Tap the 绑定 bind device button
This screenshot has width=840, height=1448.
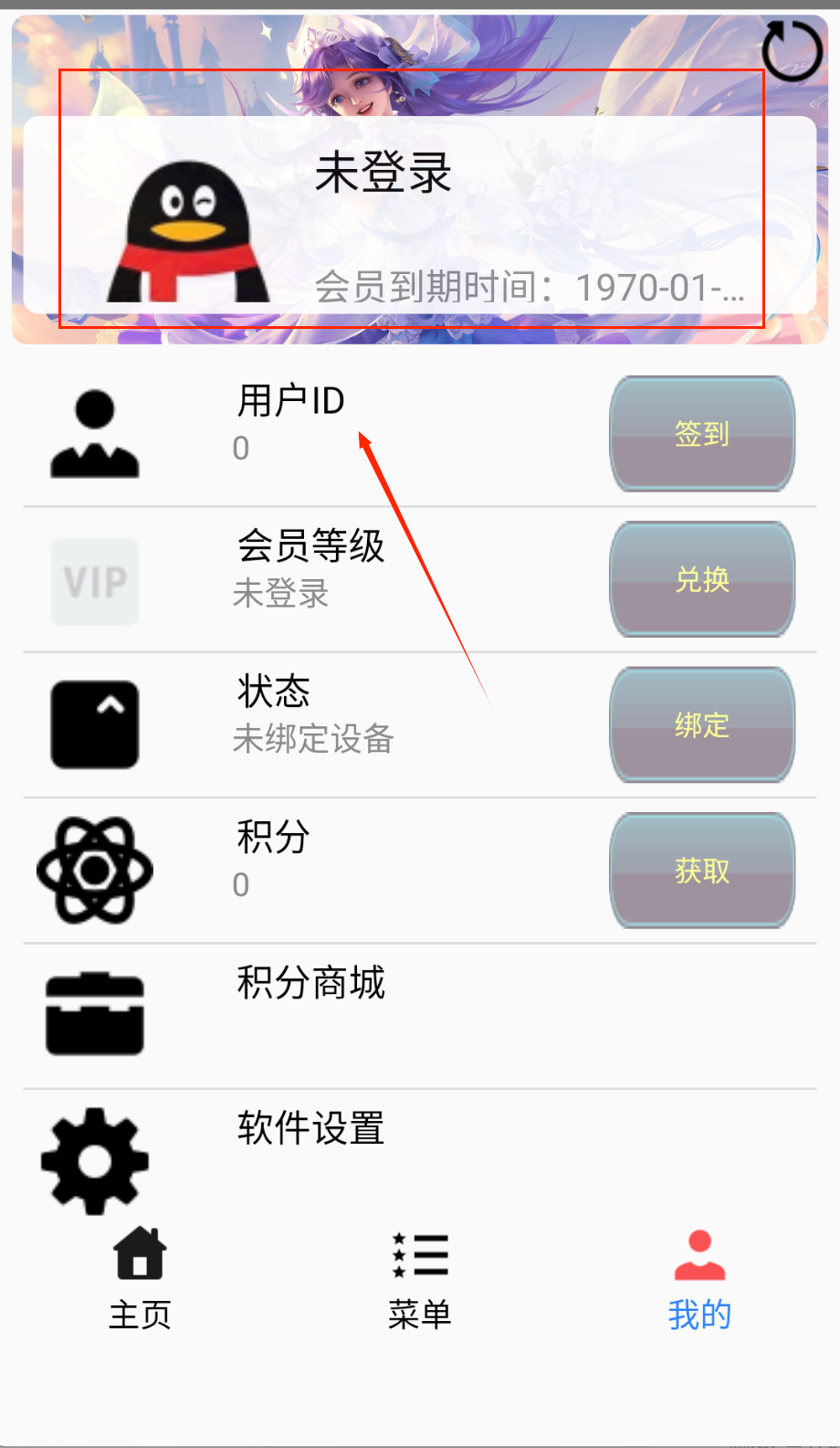pos(701,725)
